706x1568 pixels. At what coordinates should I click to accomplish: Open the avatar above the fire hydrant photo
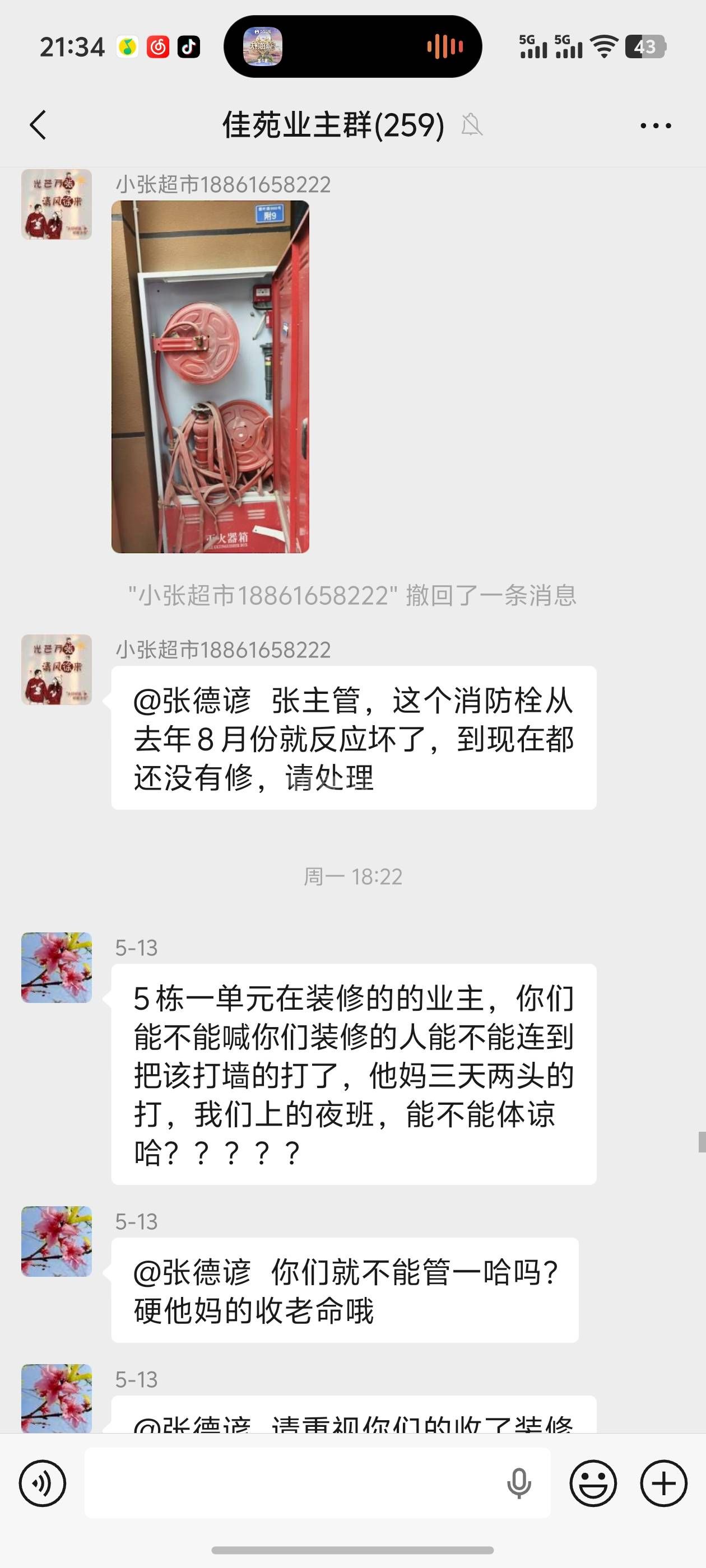(x=57, y=204)
